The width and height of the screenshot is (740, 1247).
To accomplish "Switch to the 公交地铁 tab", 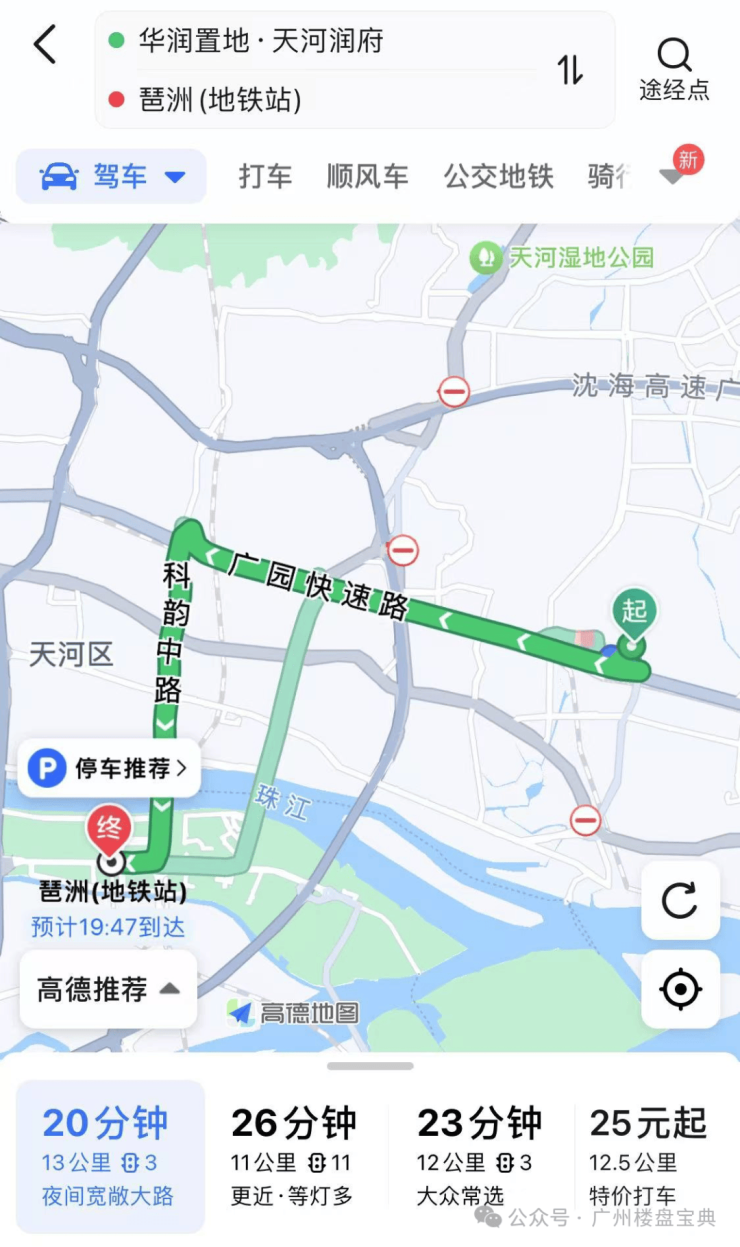I will (x=498, y=177).
